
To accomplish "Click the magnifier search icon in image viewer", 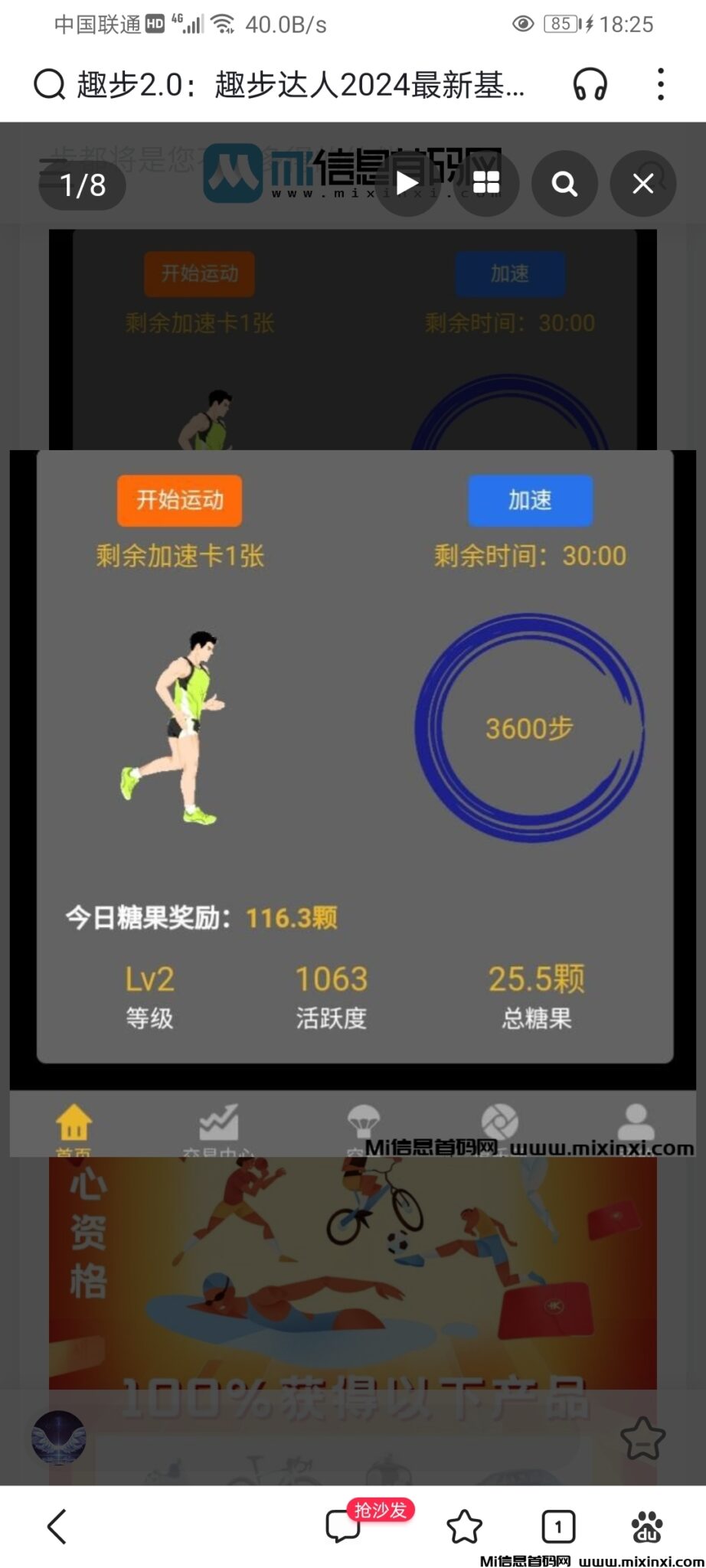I will (564, 184).
